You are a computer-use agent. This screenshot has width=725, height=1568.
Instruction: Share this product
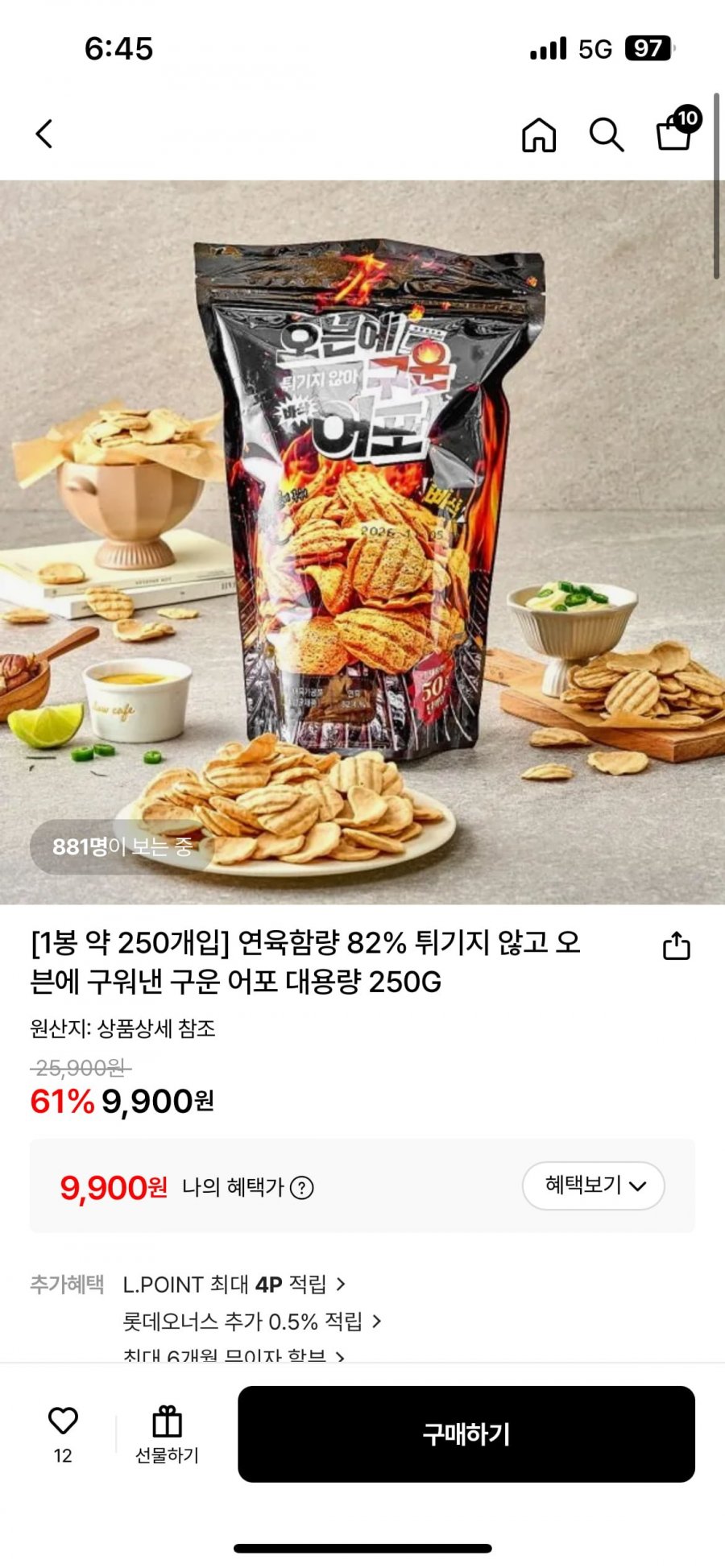677,946
